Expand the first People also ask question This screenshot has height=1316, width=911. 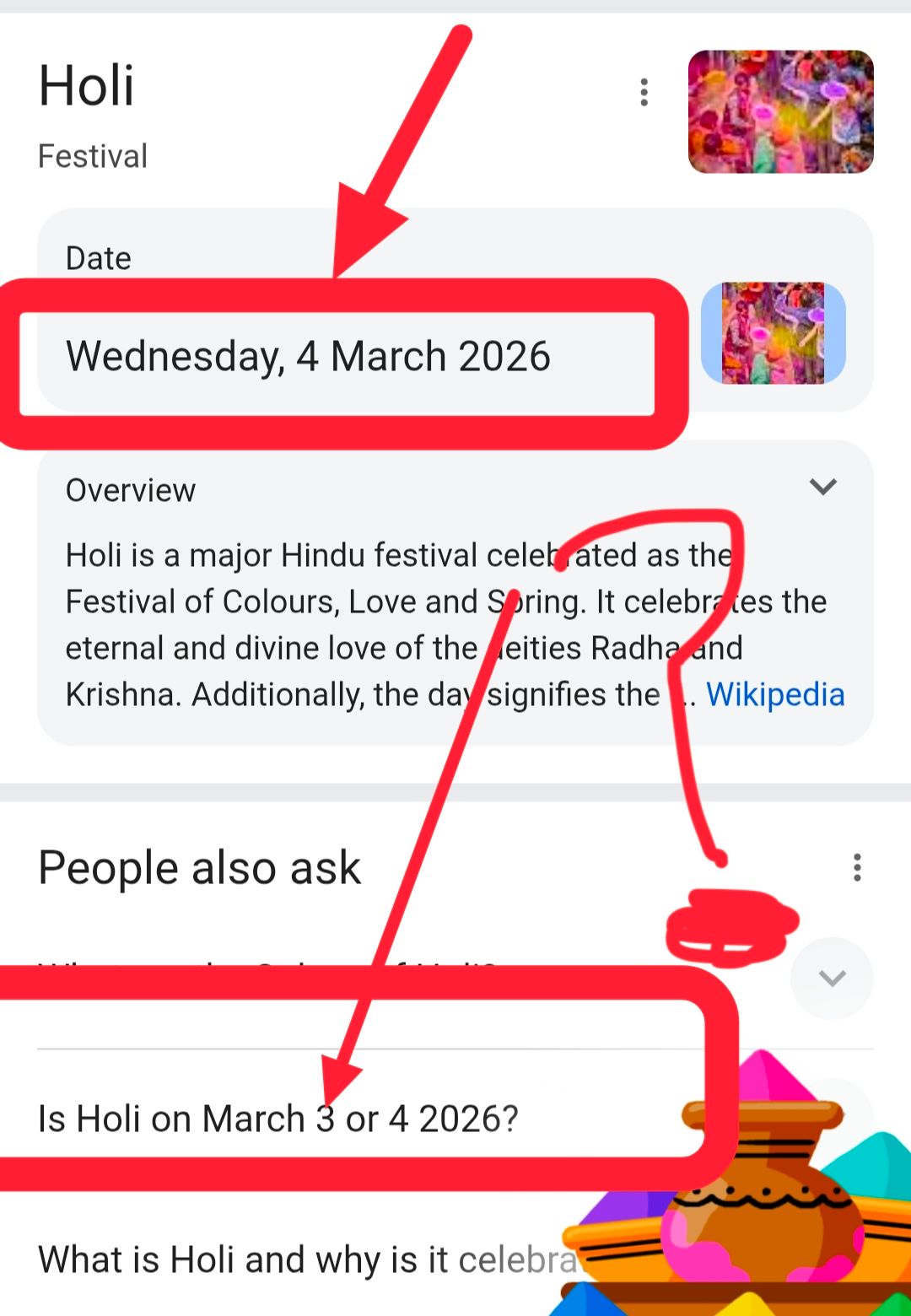point(832,978)
